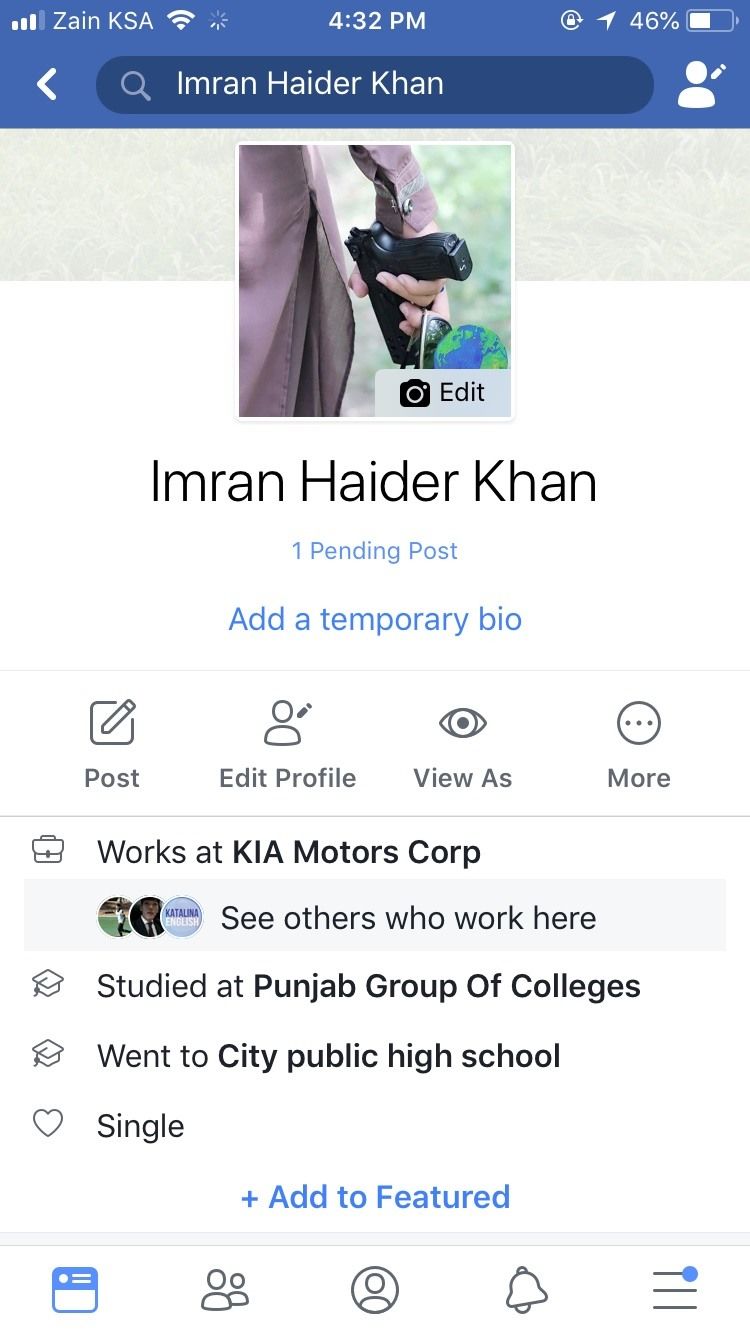
Task: See others who work here
Action: (x=375, y=916)
